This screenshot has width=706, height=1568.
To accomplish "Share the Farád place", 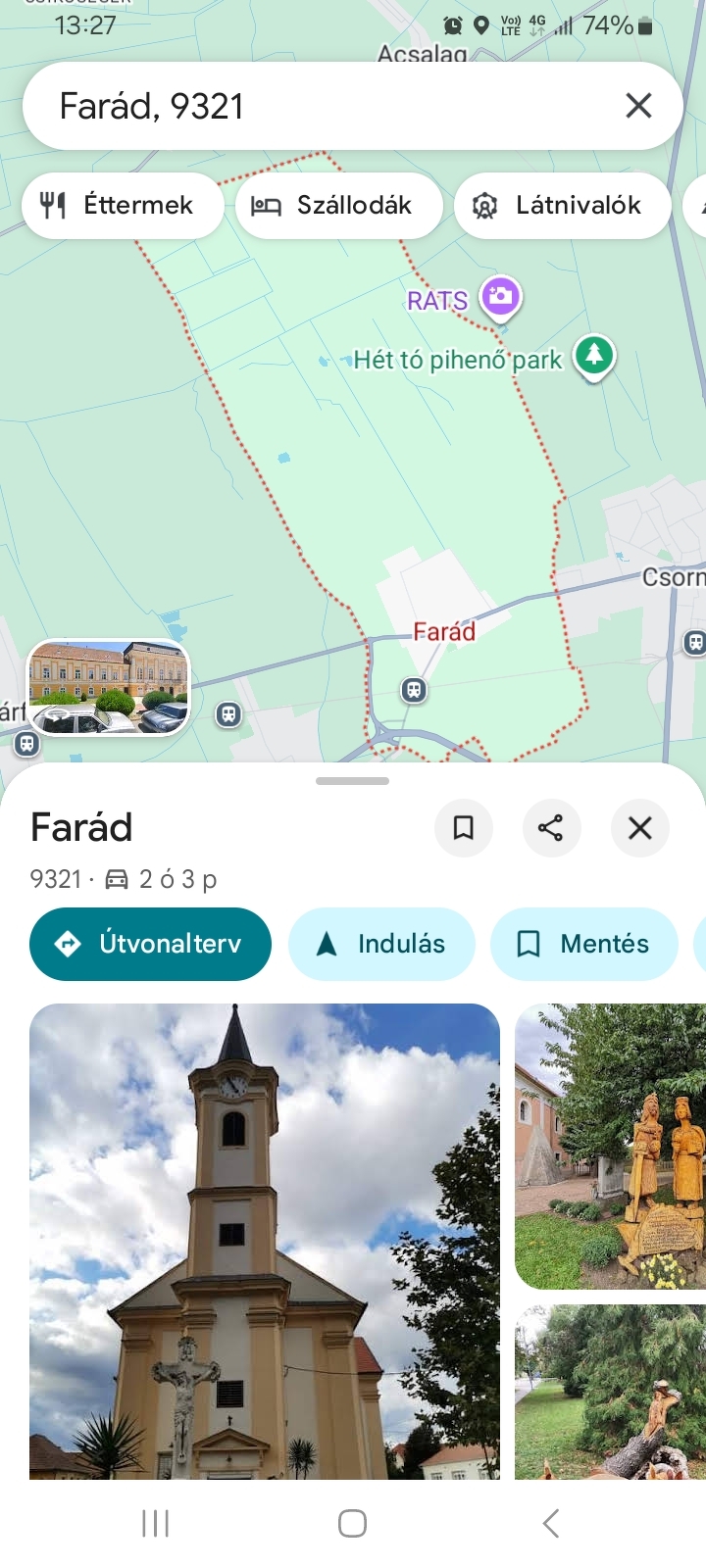I will click(x=551, y=828).
